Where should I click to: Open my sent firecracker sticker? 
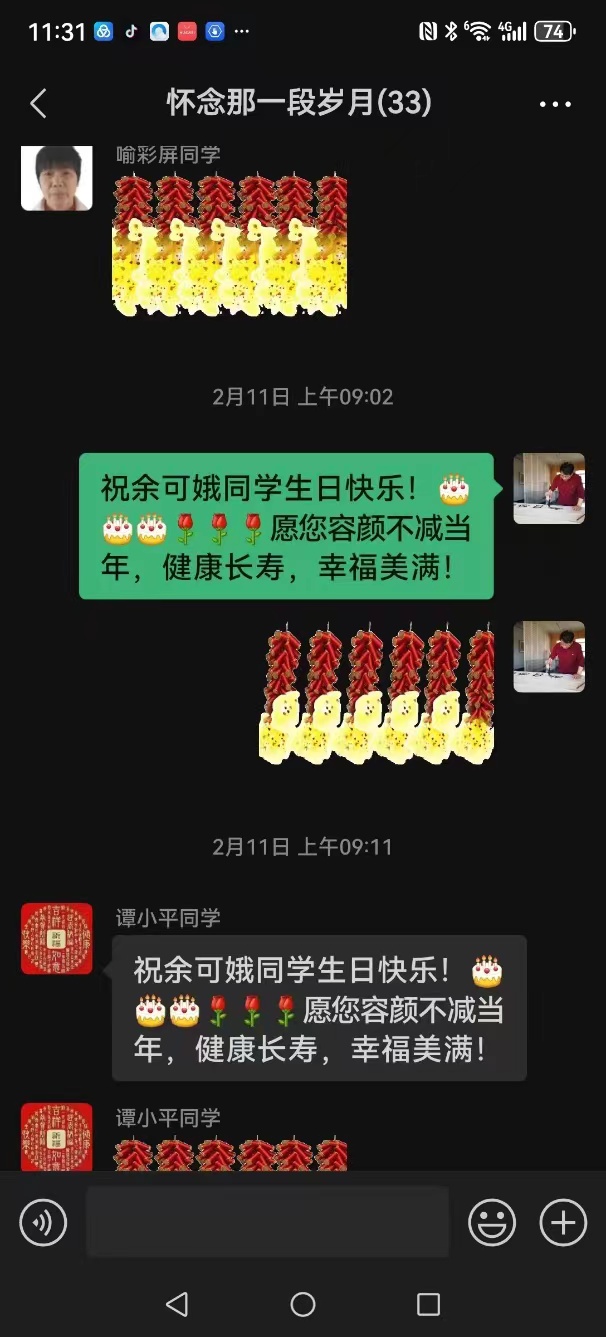pyautogui.click(x=376, y=693)
